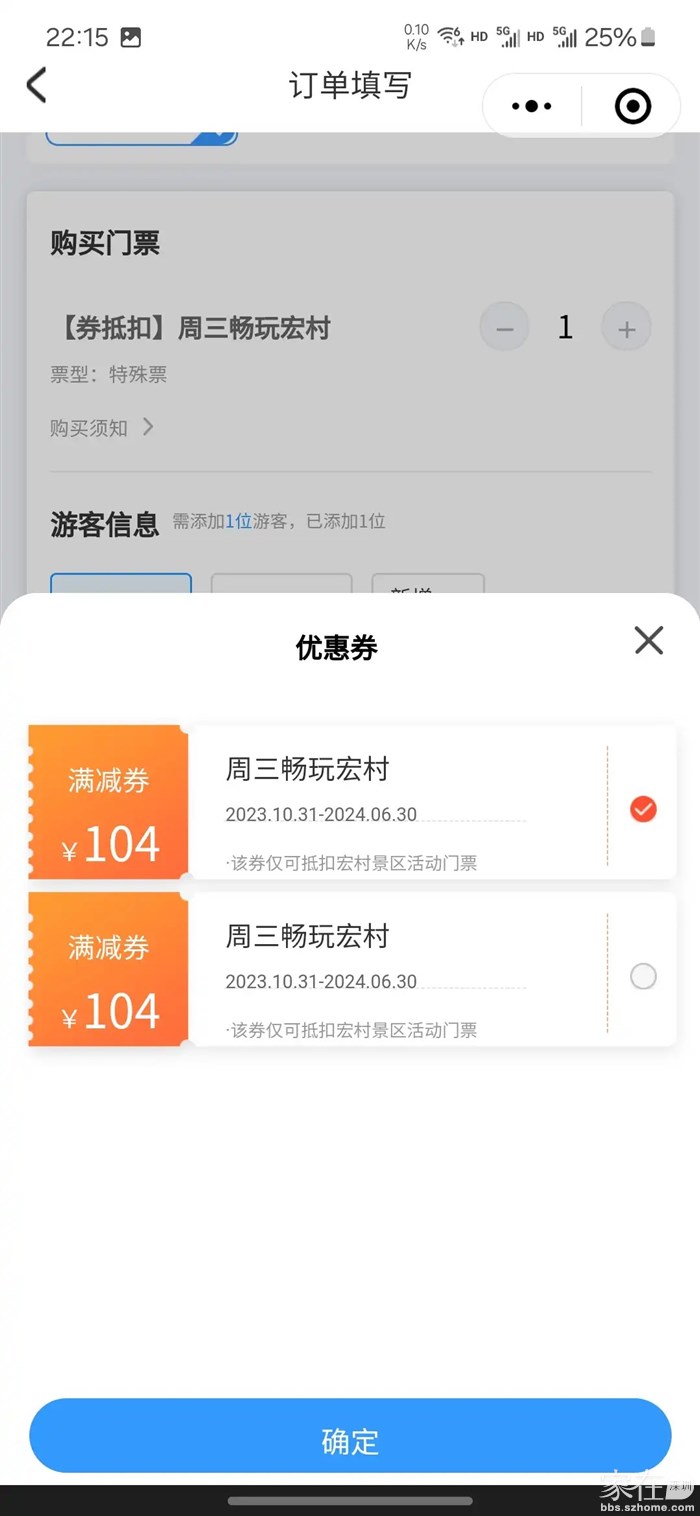Viewport: 700px width, 1516px height.
Task: Dismiss the 优惠券 coupon sheet
Action: point(649,640)
